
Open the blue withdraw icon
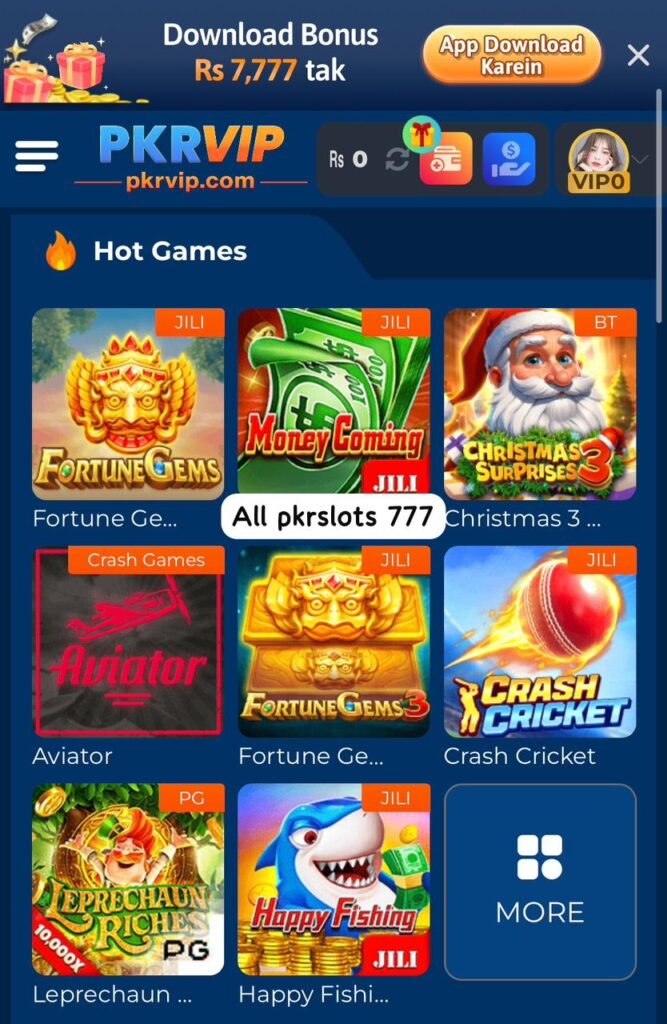[x=509, y=159]
